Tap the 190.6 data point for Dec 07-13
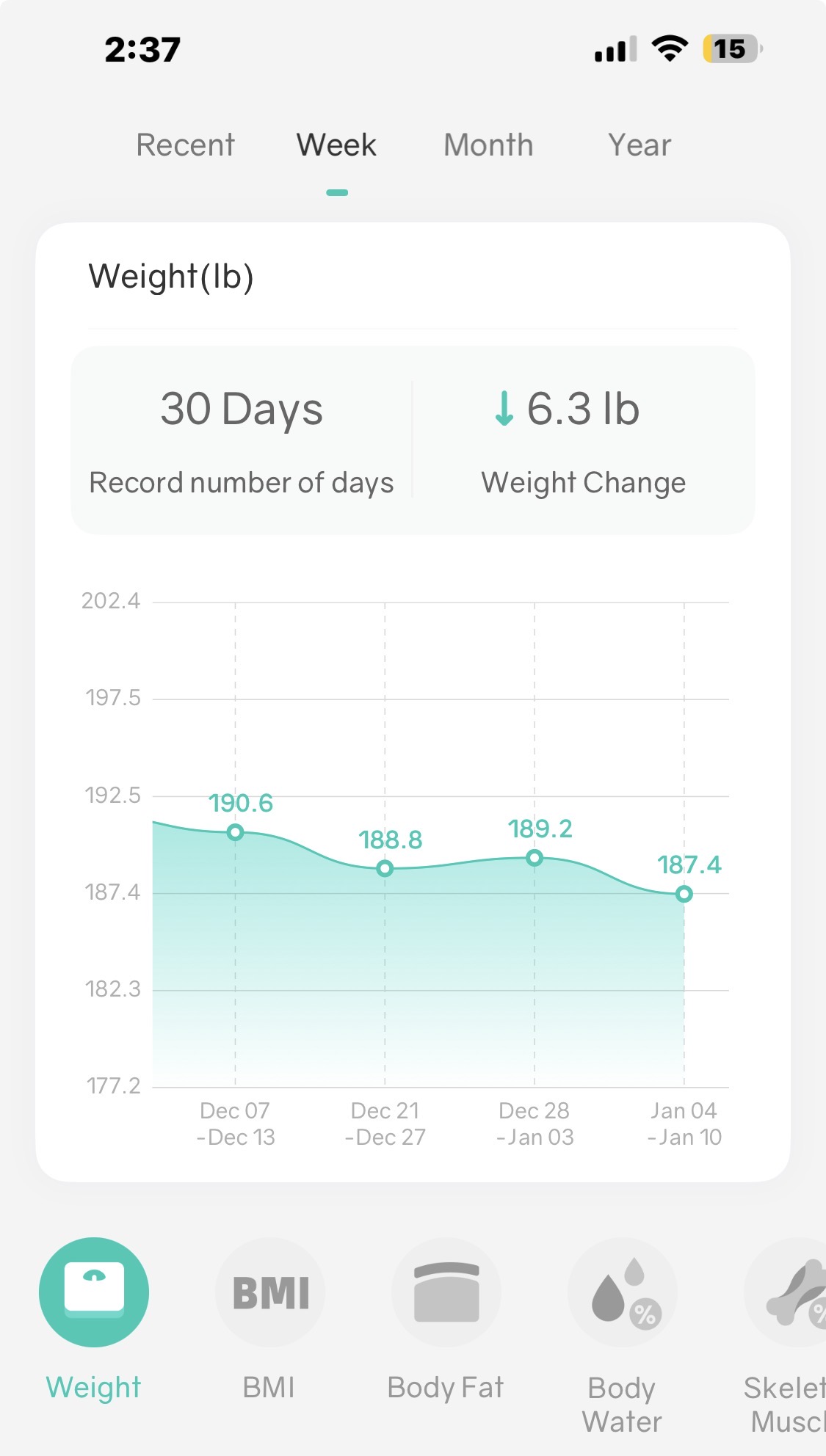The image size is (826, 1456). pyautogui.click(x=235, y=832)
